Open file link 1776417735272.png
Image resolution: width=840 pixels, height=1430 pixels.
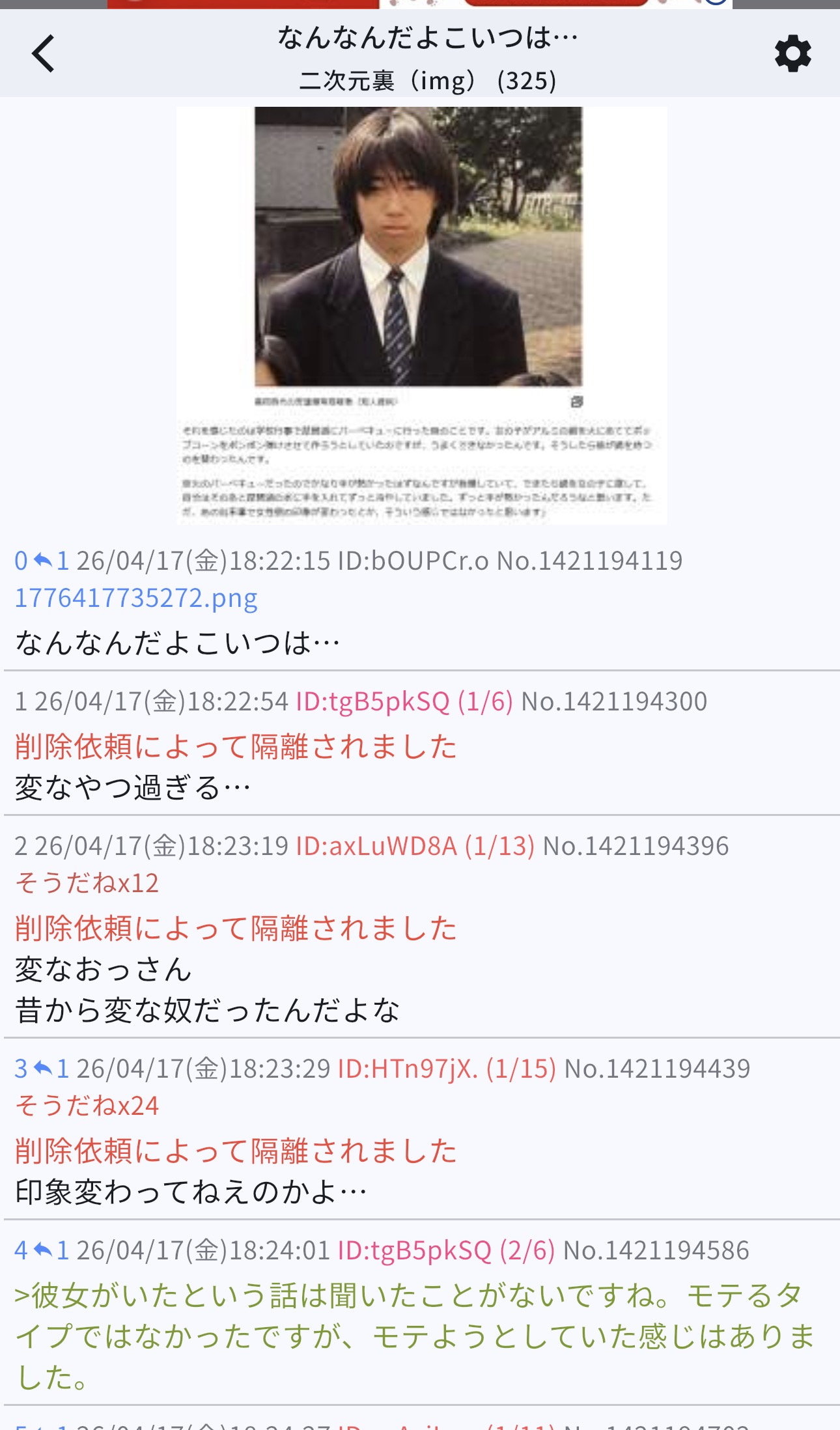tap(136, 598)
